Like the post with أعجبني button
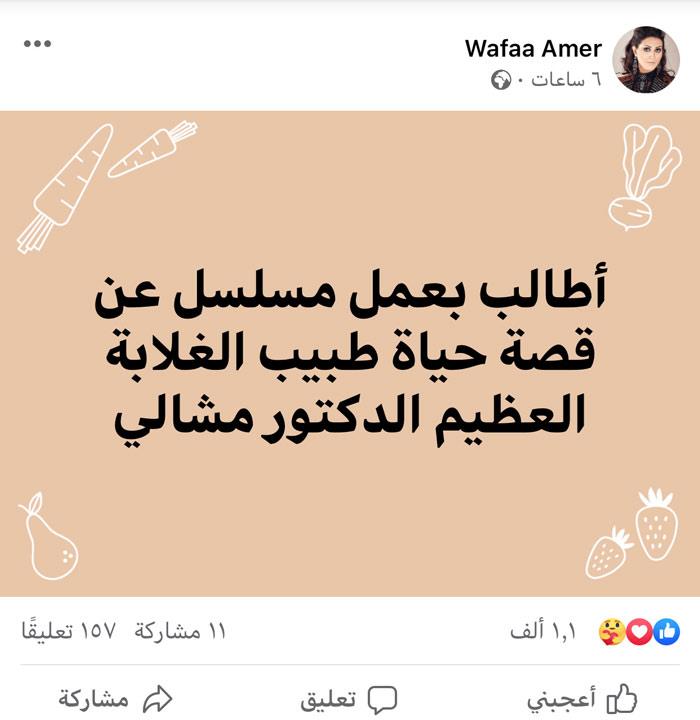700x720 pixels. pyautogui.click(x=582, y=698)
